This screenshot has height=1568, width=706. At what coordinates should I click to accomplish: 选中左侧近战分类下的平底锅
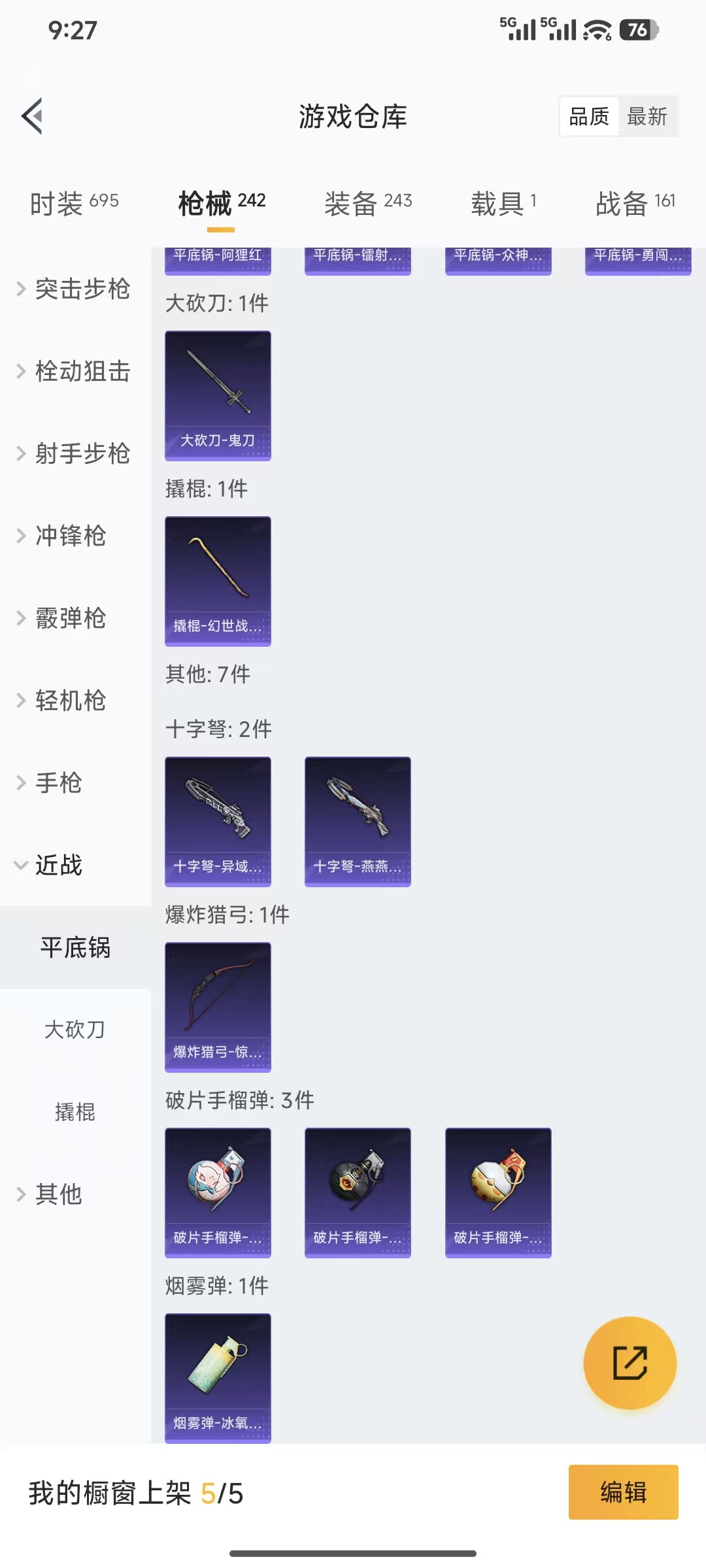[x=75, y=949]
